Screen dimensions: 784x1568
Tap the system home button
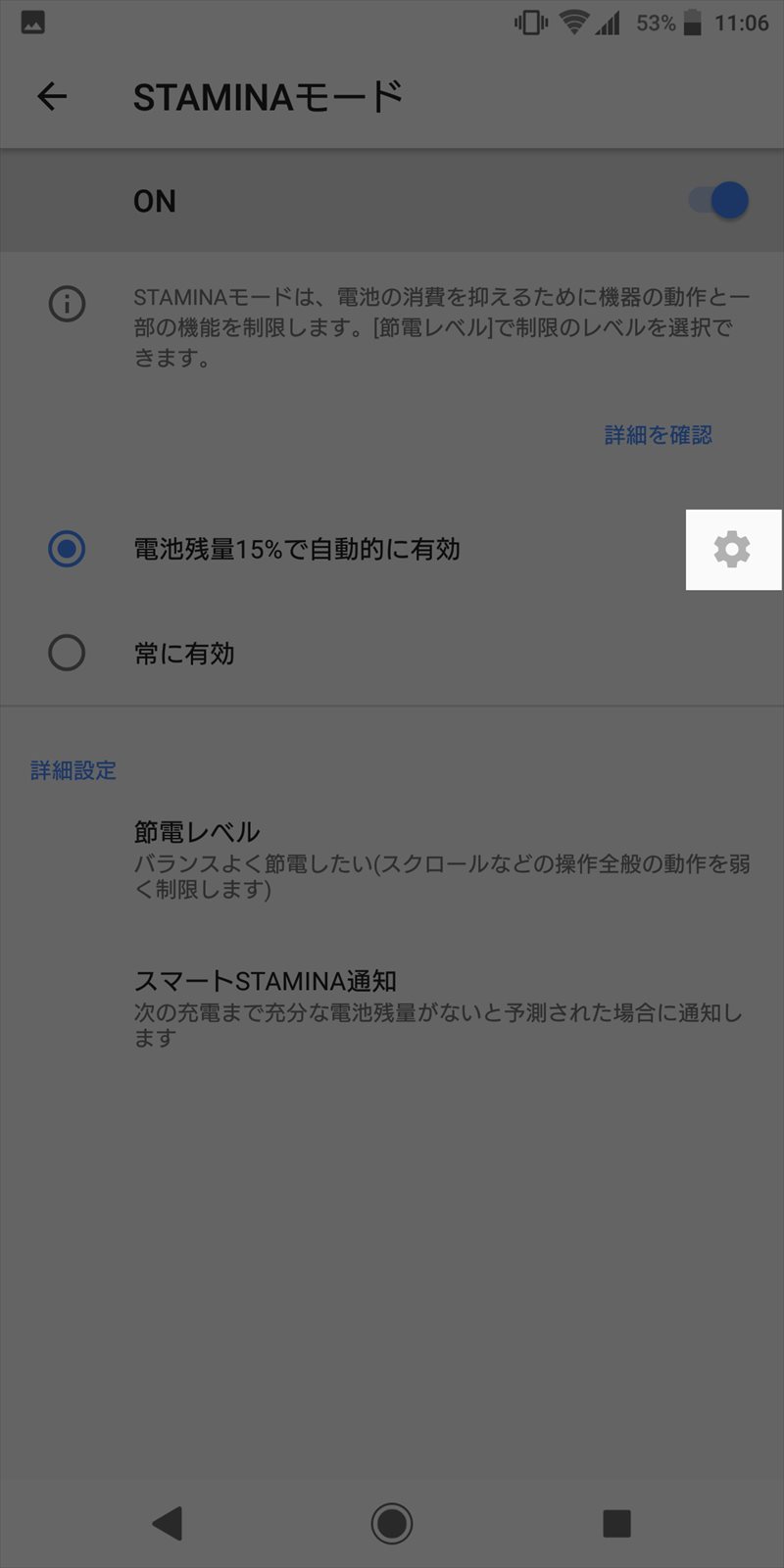(392, 1523)
